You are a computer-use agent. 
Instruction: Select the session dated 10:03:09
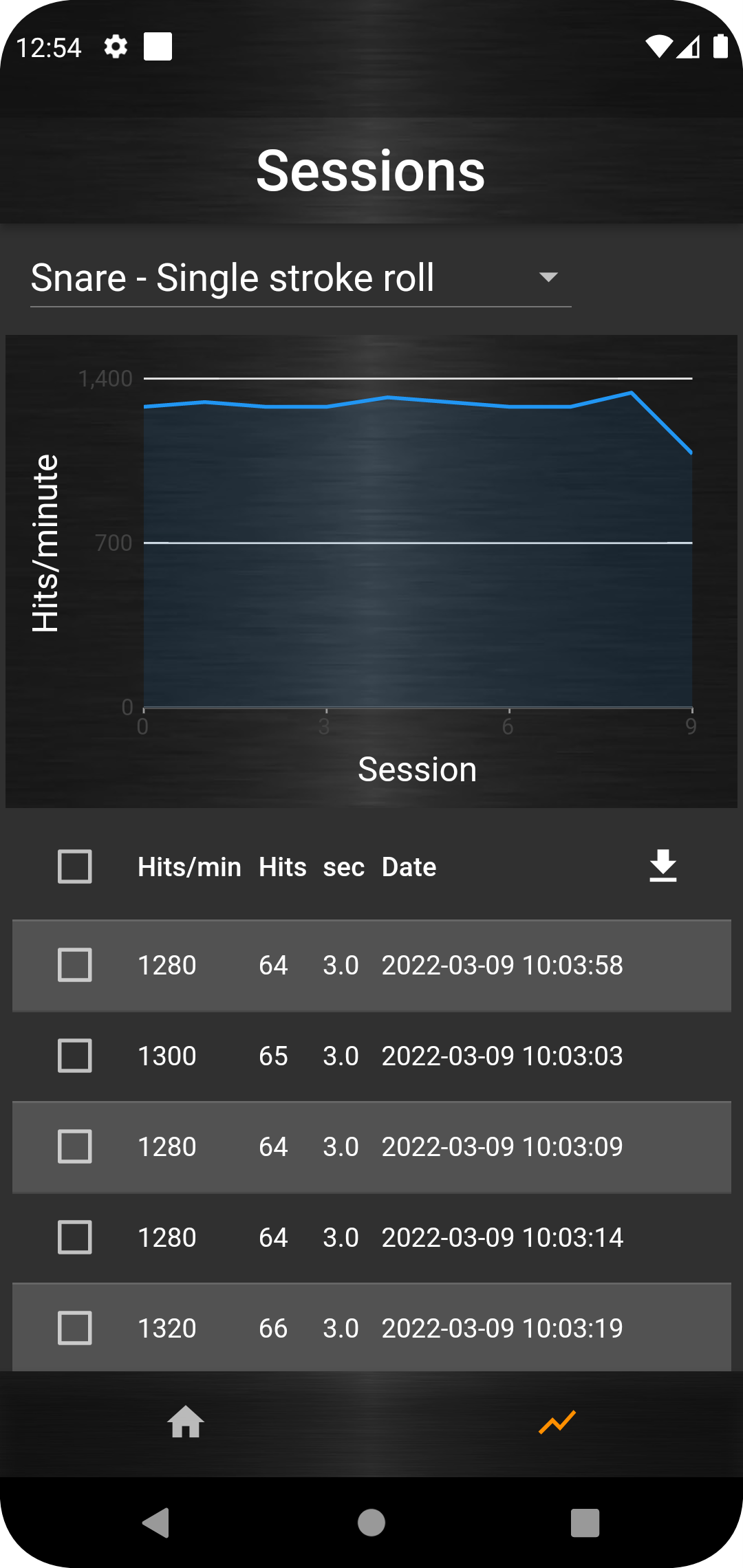[75, 1146]
